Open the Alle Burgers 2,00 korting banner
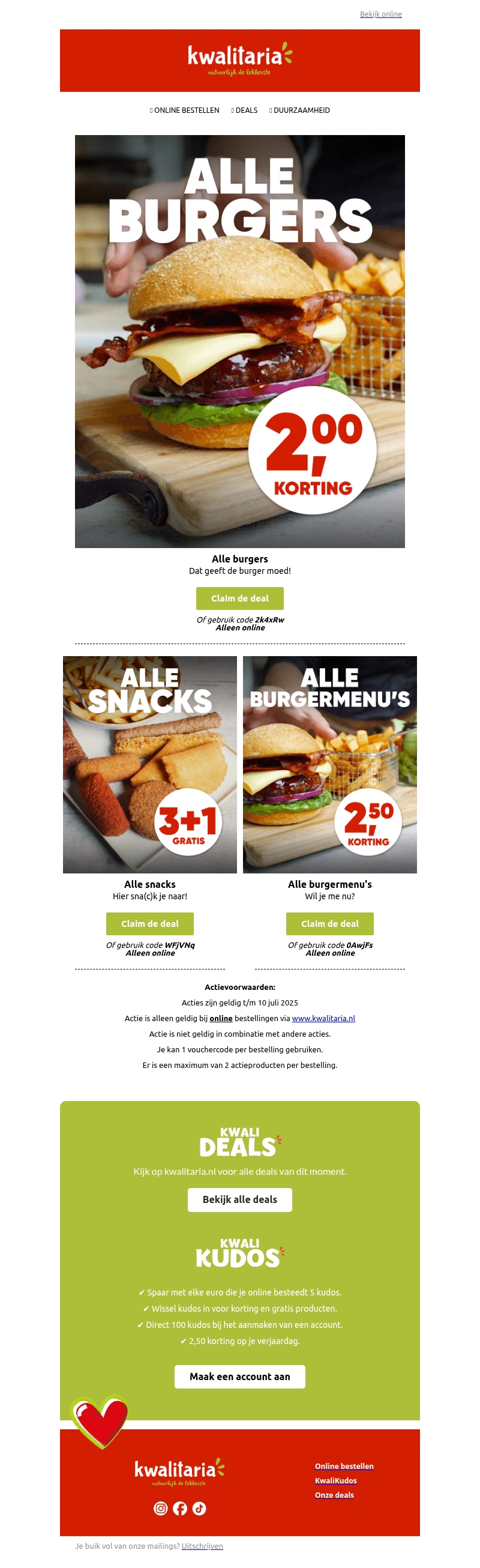The image size is (480, 1568). 239,341
